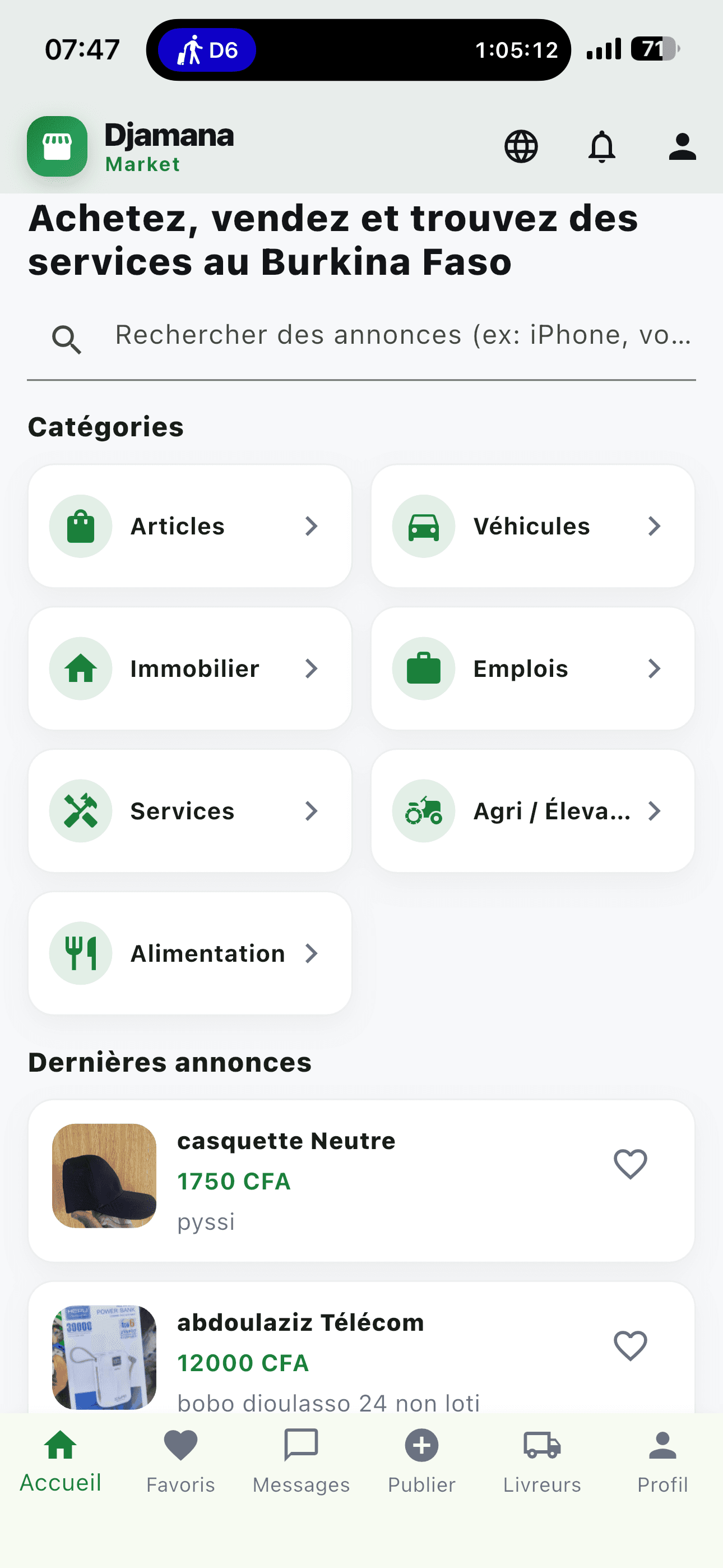The width and height of the screenshot is (723, 1568).
Task: Switch to the Livreurs tab
Action: click(543, 1461)
